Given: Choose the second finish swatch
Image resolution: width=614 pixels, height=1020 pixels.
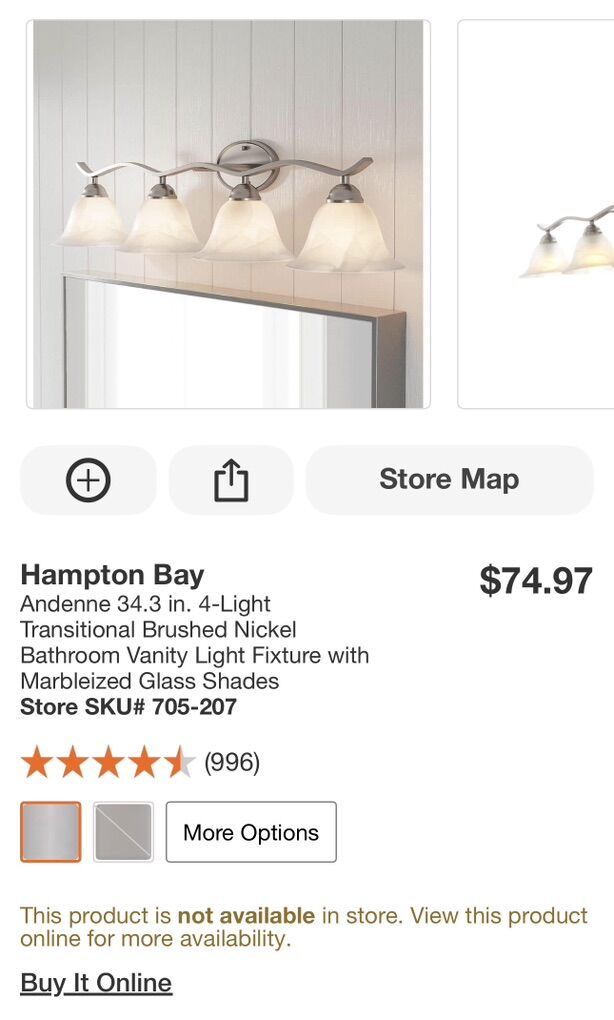Looking at the screenshot, I should point(124,832).
